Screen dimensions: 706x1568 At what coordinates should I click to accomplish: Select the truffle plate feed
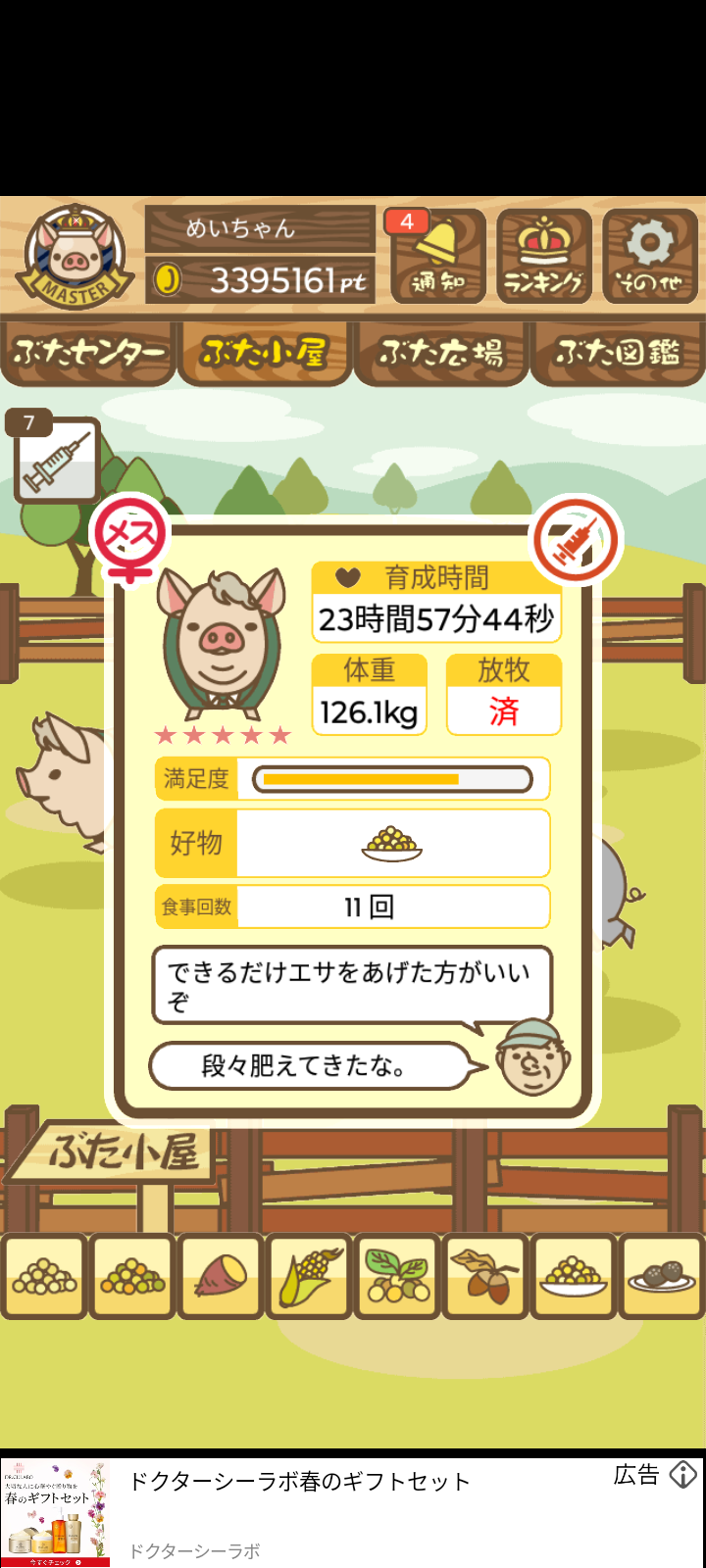click(x=661, y=1277)
